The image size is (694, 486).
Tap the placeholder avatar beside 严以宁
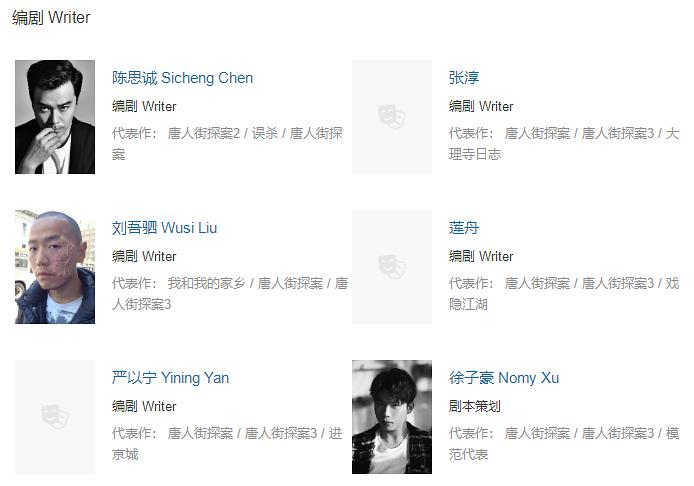point(55,417)
